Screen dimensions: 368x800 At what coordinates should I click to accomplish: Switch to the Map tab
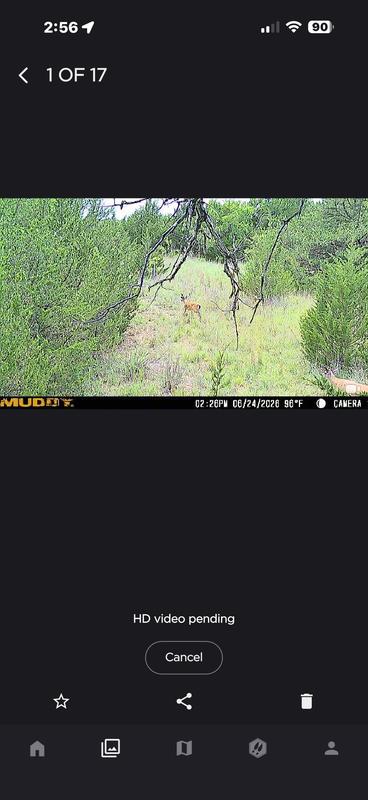tap(184, 748)
